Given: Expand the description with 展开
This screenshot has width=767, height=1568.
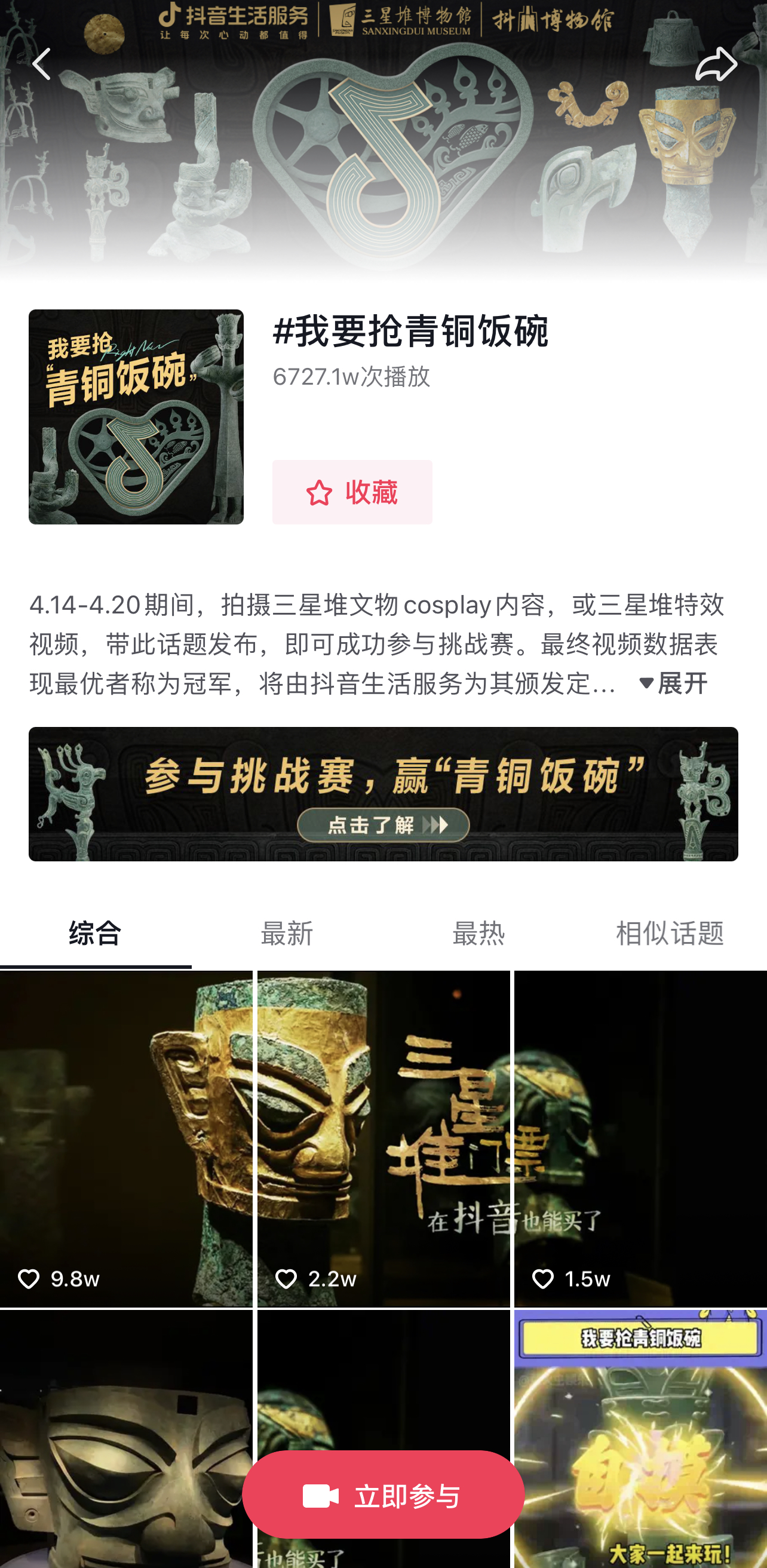Looking at the screenshot, I should pos(673,683).
